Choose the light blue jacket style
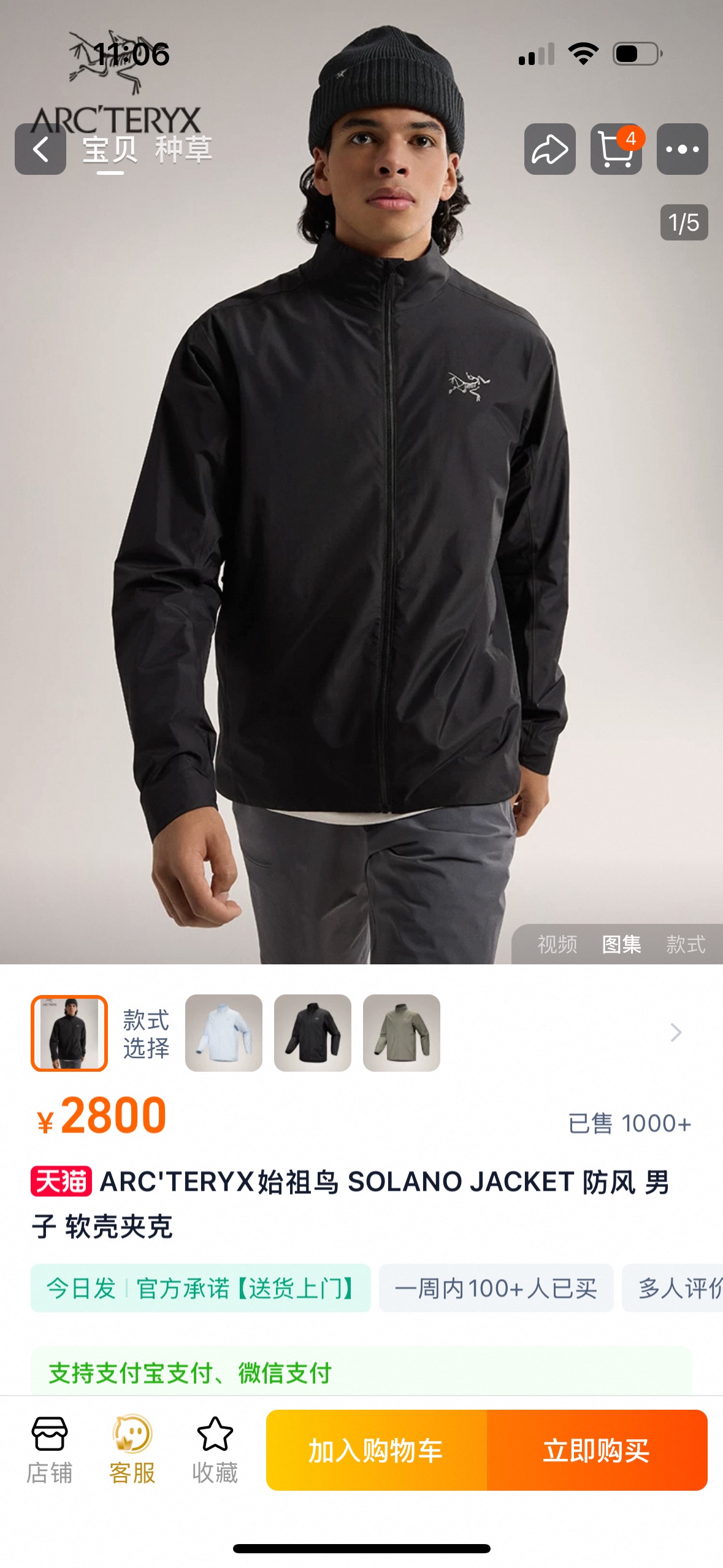This screenshot has height=1568, width=723. pos(224,1032)
